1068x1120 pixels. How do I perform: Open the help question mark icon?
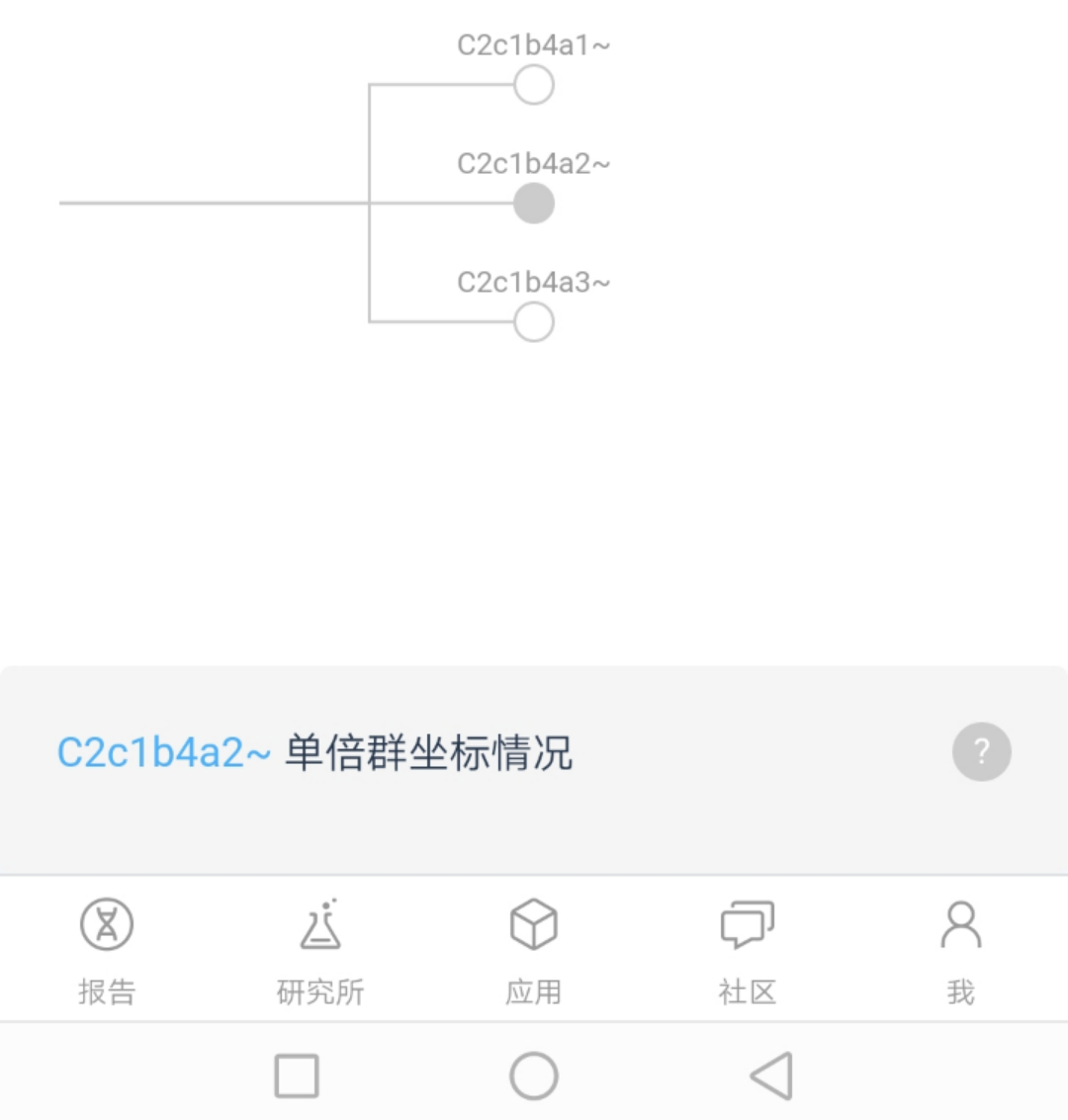[x=981, y=752]
